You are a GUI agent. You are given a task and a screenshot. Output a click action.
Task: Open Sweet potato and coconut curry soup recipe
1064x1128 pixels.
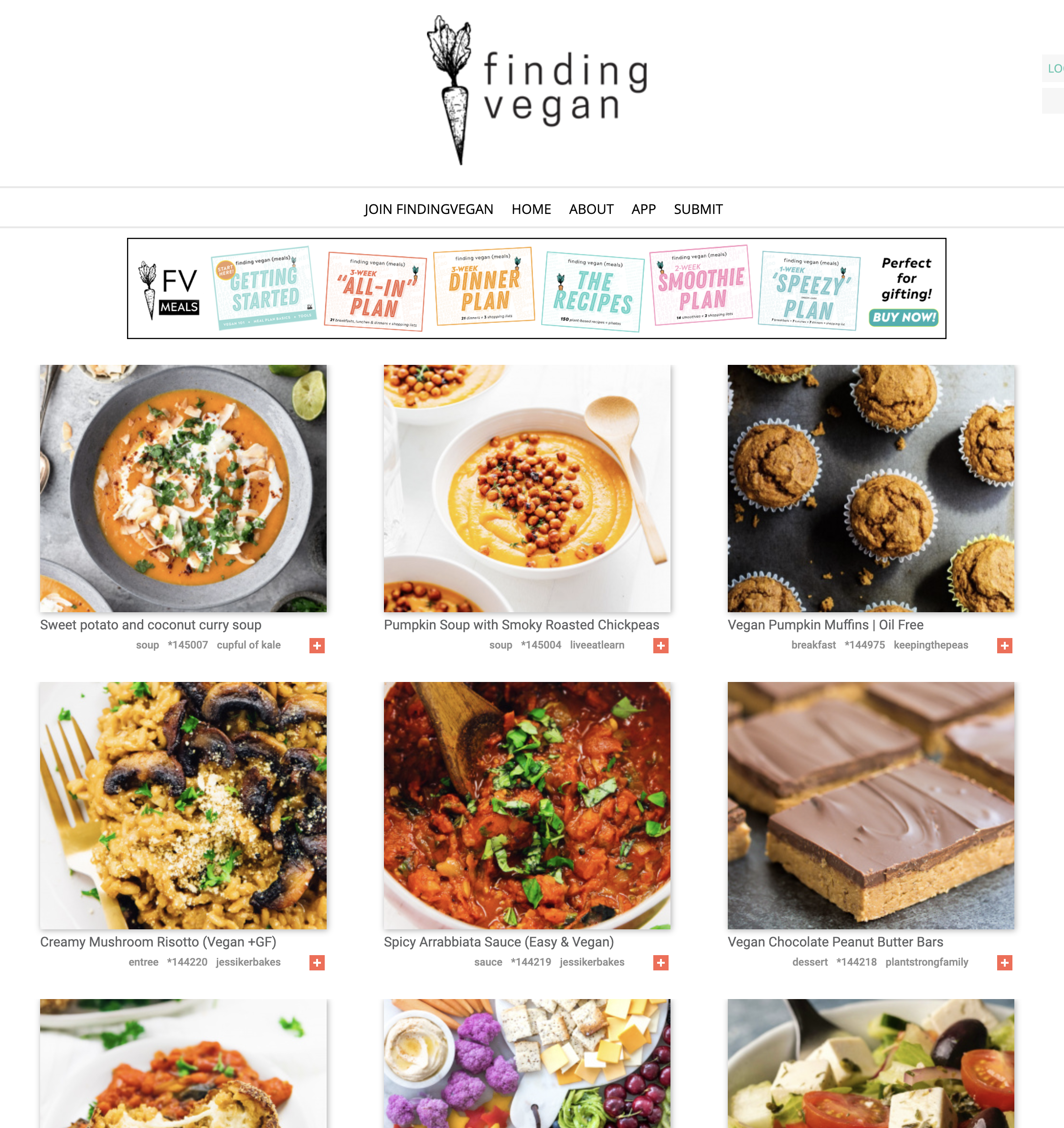[150, 625]
